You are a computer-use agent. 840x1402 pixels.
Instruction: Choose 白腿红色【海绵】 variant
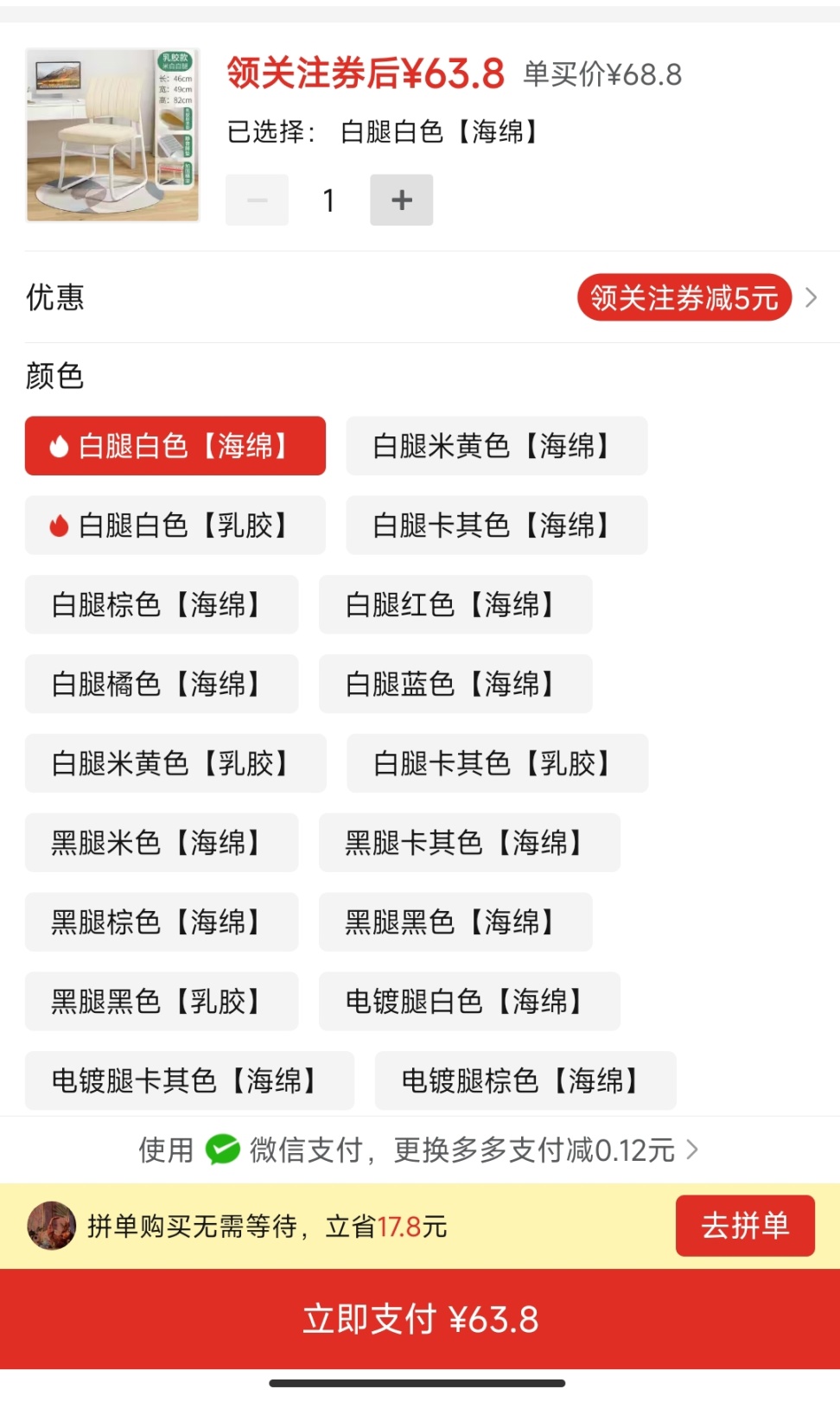455,605
